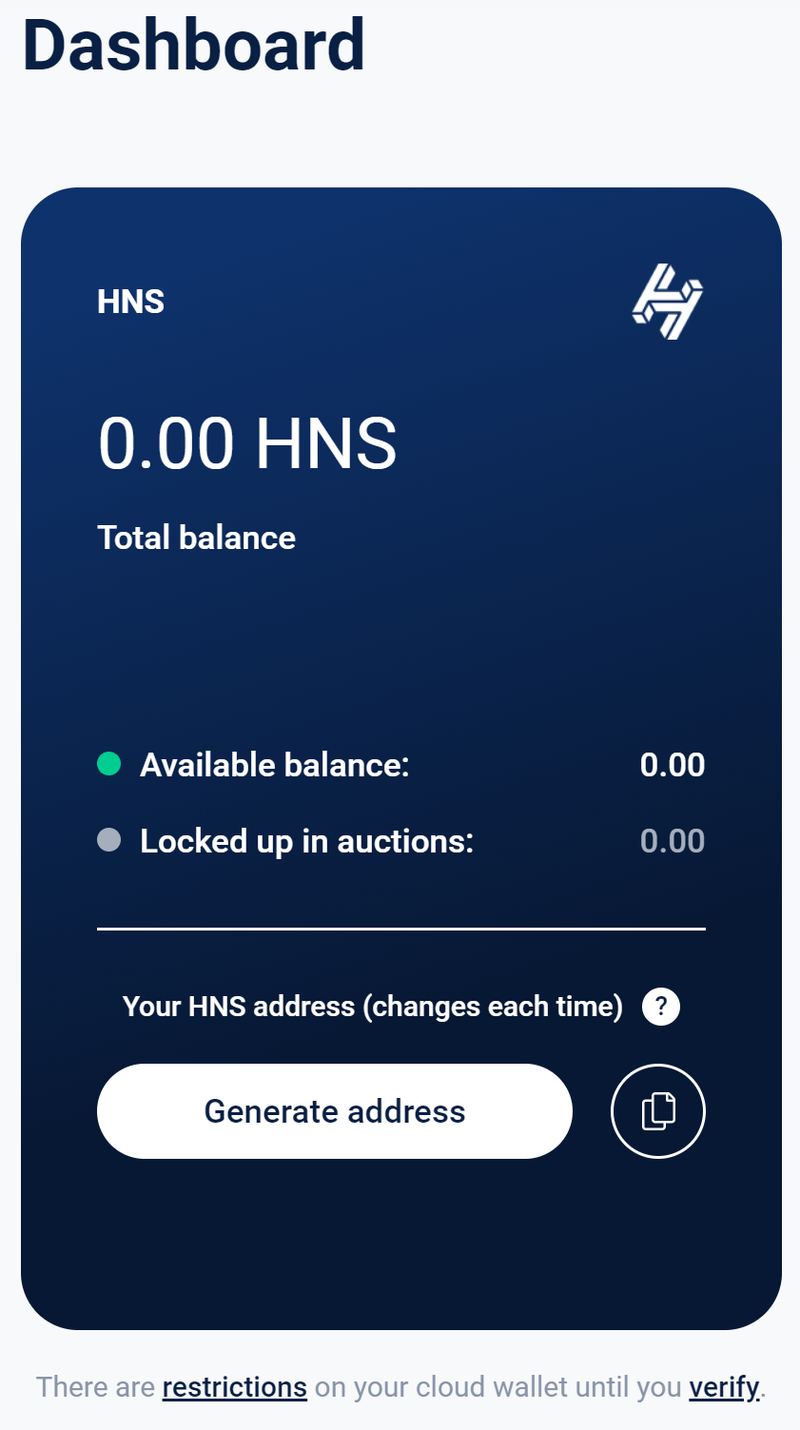Open the restrictions link
800x1430 pixels.
234,1387
